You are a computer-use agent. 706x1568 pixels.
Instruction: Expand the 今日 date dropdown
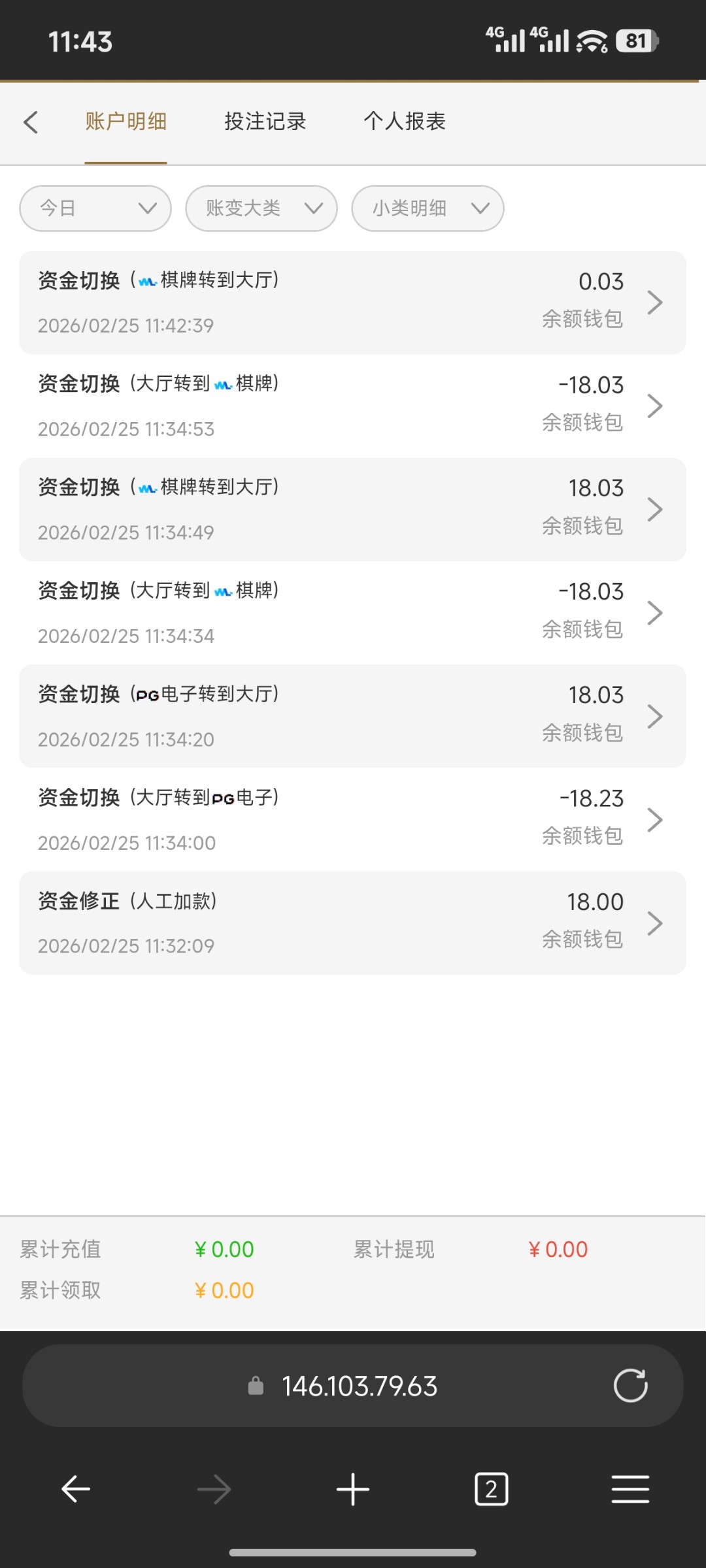pyautogui.click(x=95, y=208)
